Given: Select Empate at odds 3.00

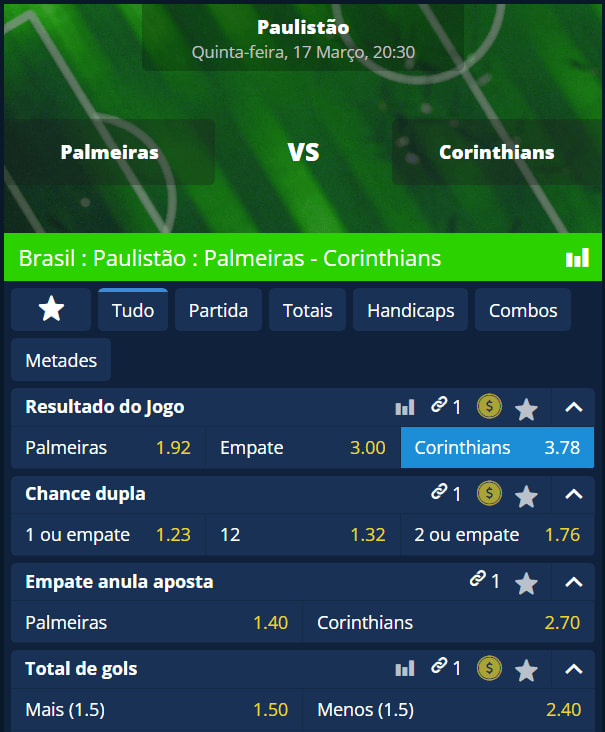Looking at the screenshot, I should tap(302, 447).
